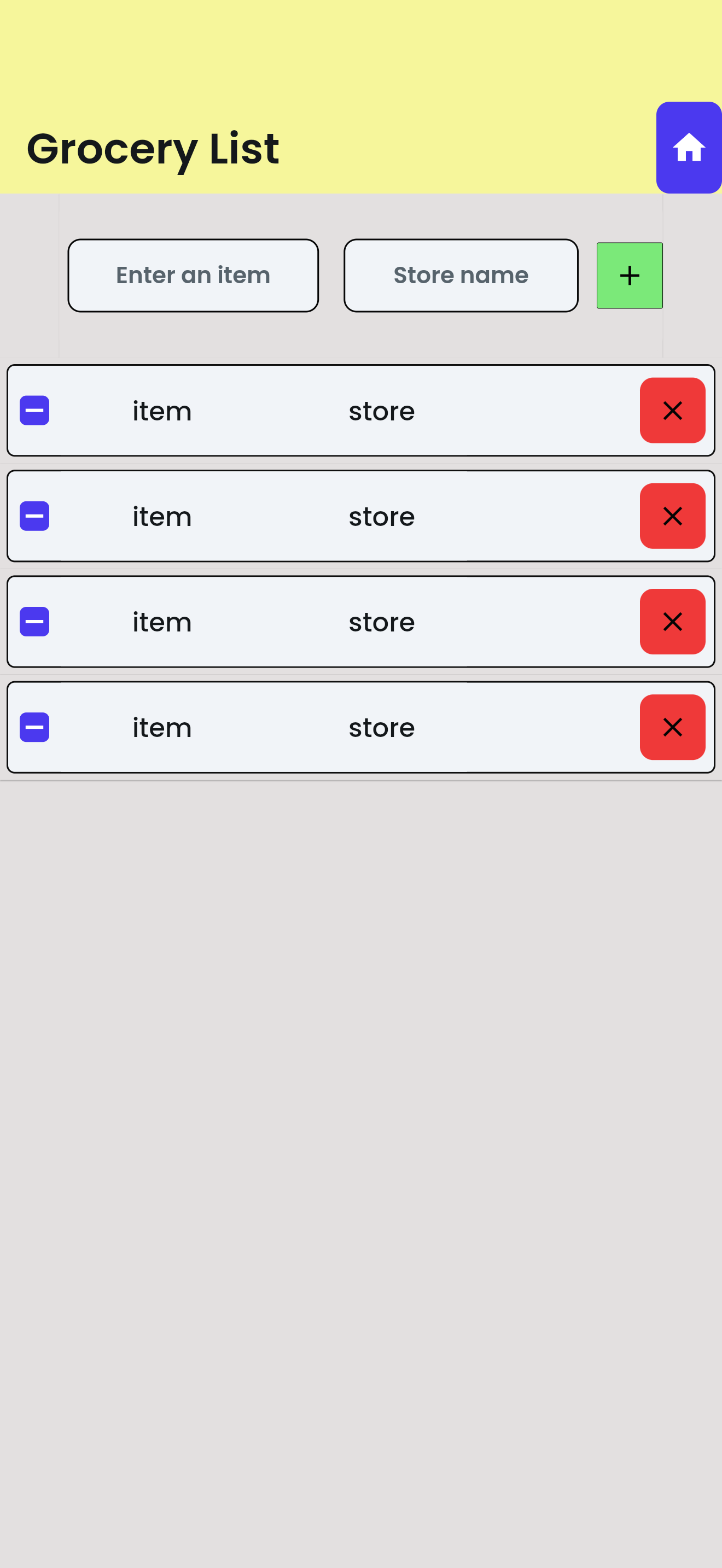
Task: Toggle the checkbox on the first item row
Action: click(x=34, y=411)
